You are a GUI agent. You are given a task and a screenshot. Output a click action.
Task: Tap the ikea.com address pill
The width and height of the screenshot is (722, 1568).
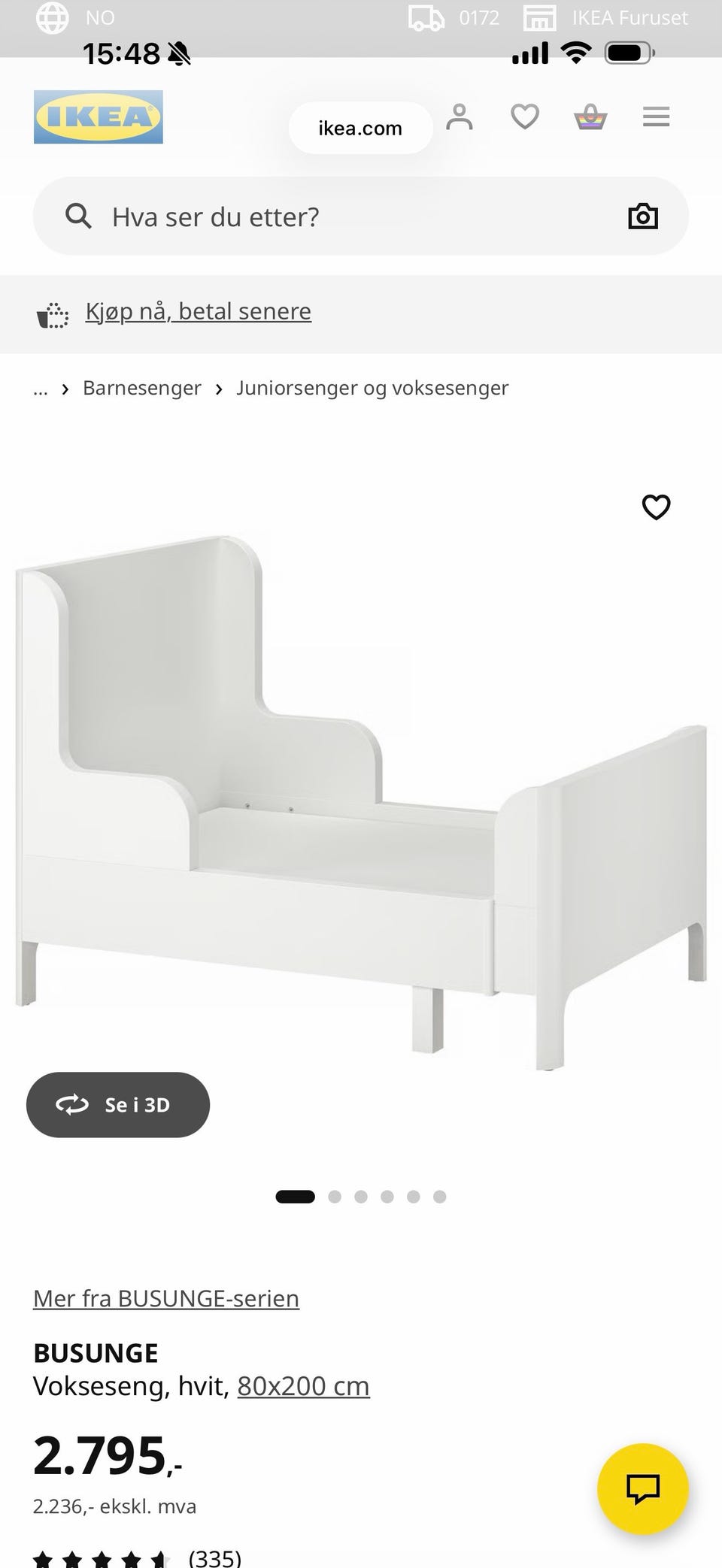[361, 128]
